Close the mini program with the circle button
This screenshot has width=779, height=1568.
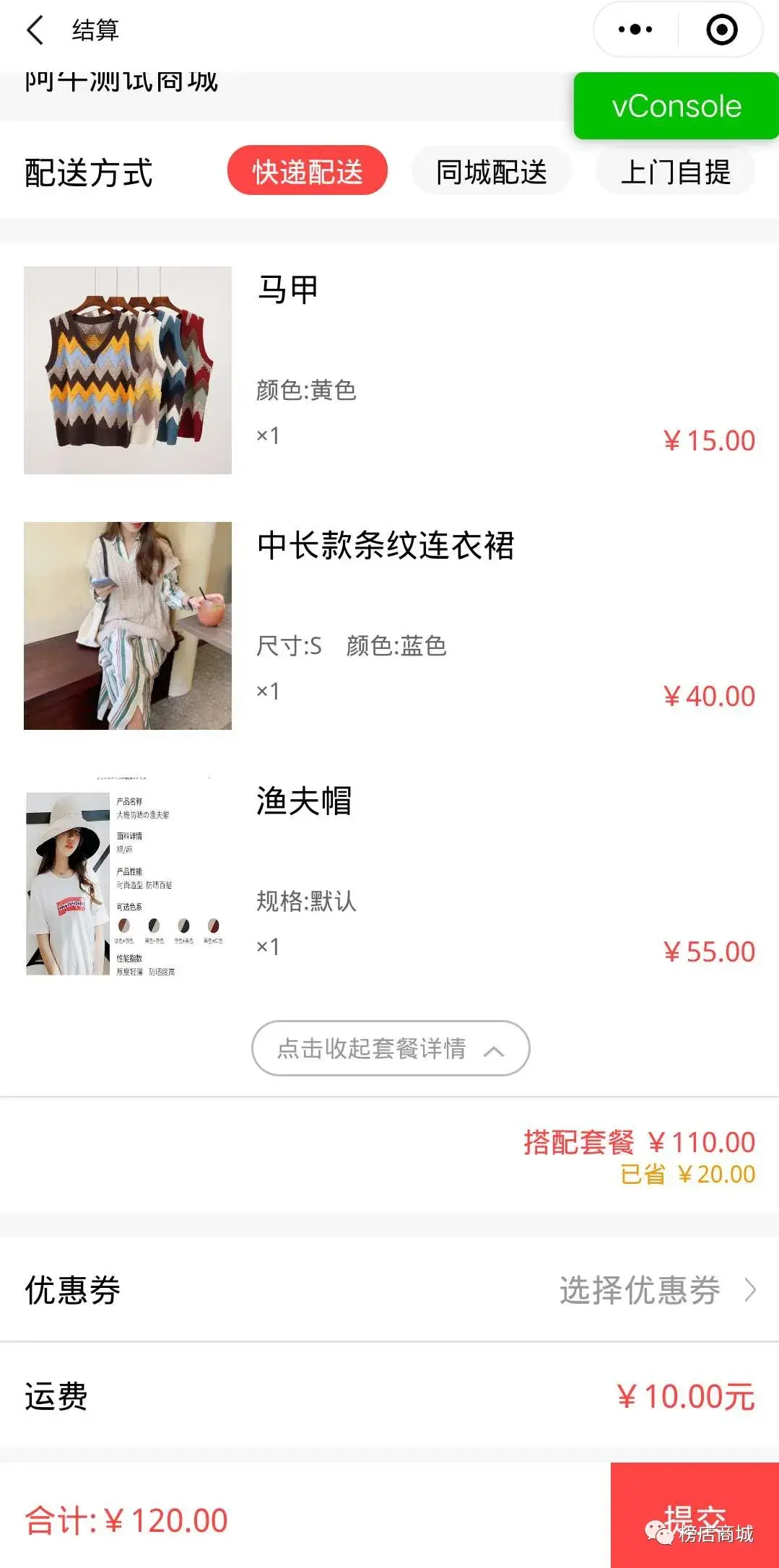tap(721, 30)
